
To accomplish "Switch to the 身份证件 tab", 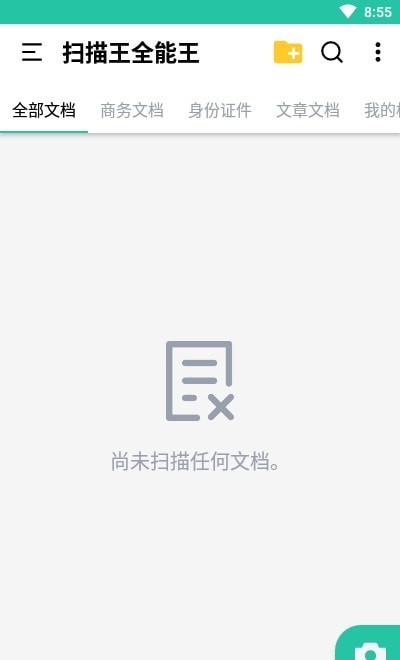I will tap(220, 110).
